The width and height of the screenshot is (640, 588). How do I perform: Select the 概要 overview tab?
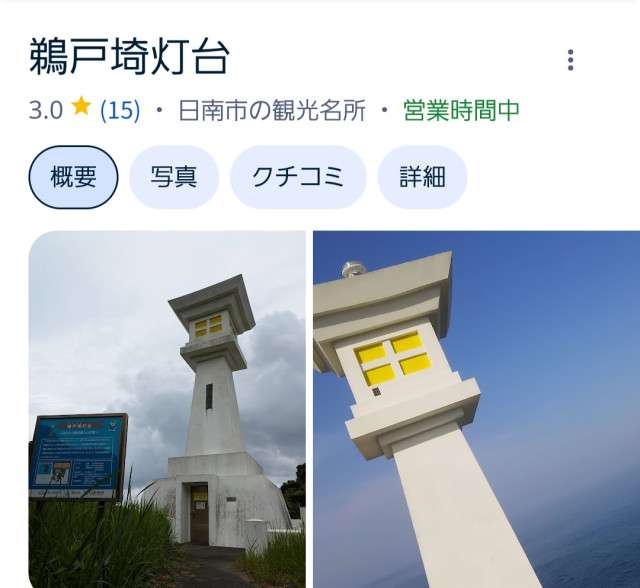click(73, 177)
